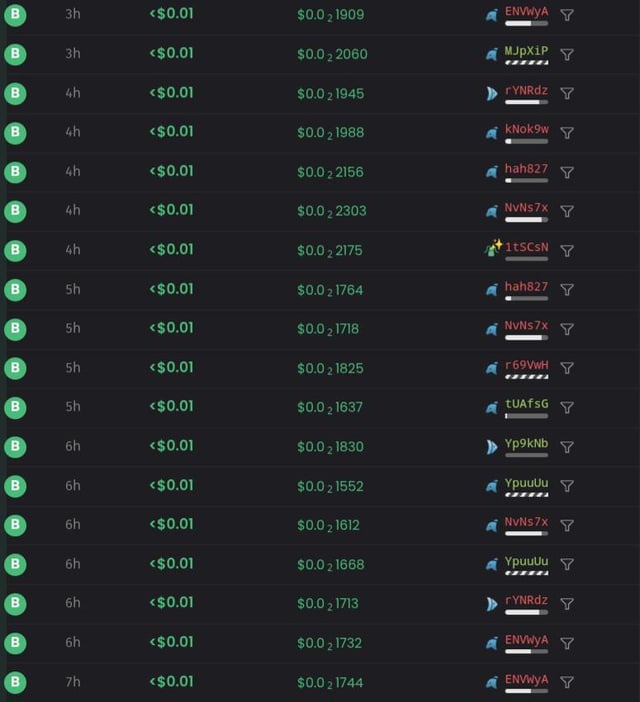Filter trades by maker MJpXiP
Viewport: 640px width, 702px height.
(567, 54)
